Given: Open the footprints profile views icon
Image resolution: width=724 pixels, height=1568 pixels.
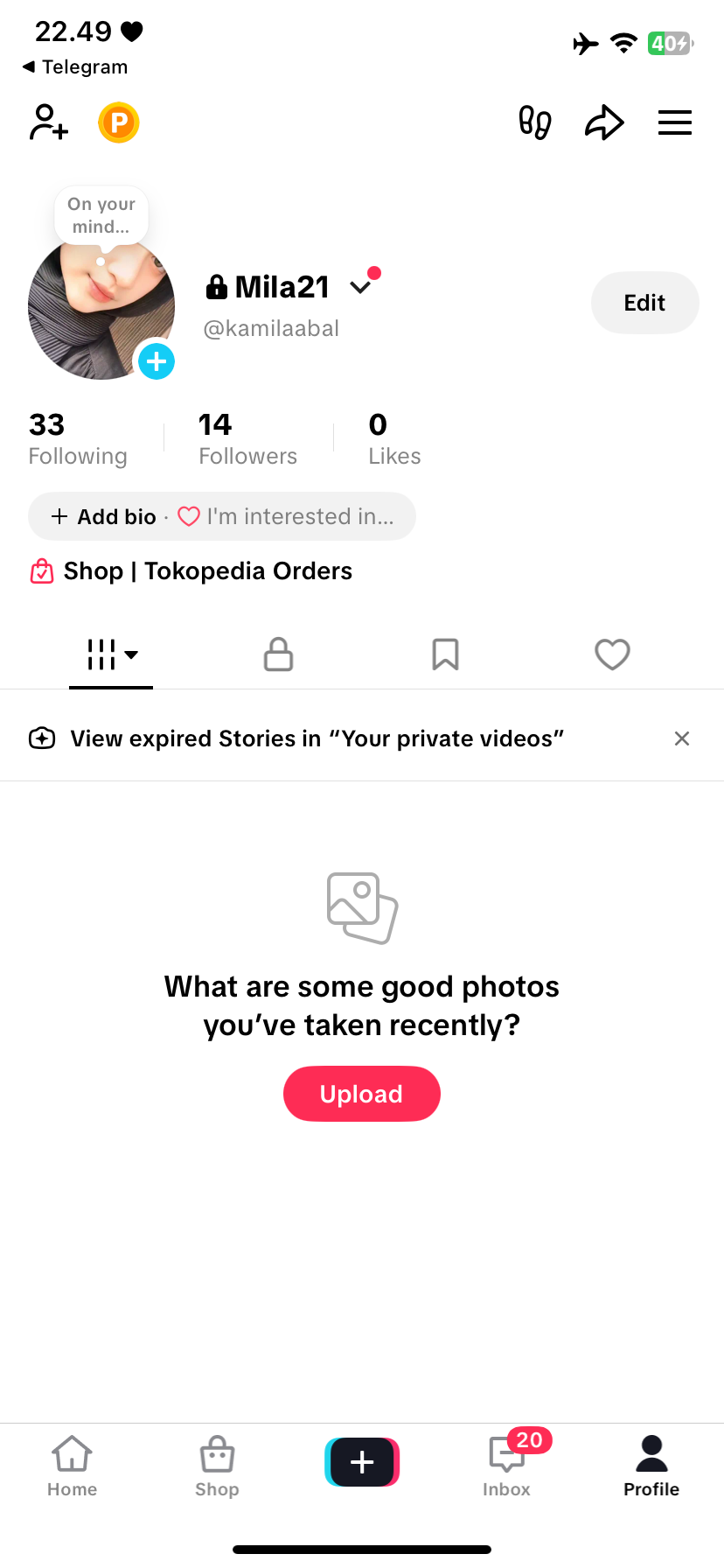Looking at the screenshot, I should pos(534,122).
